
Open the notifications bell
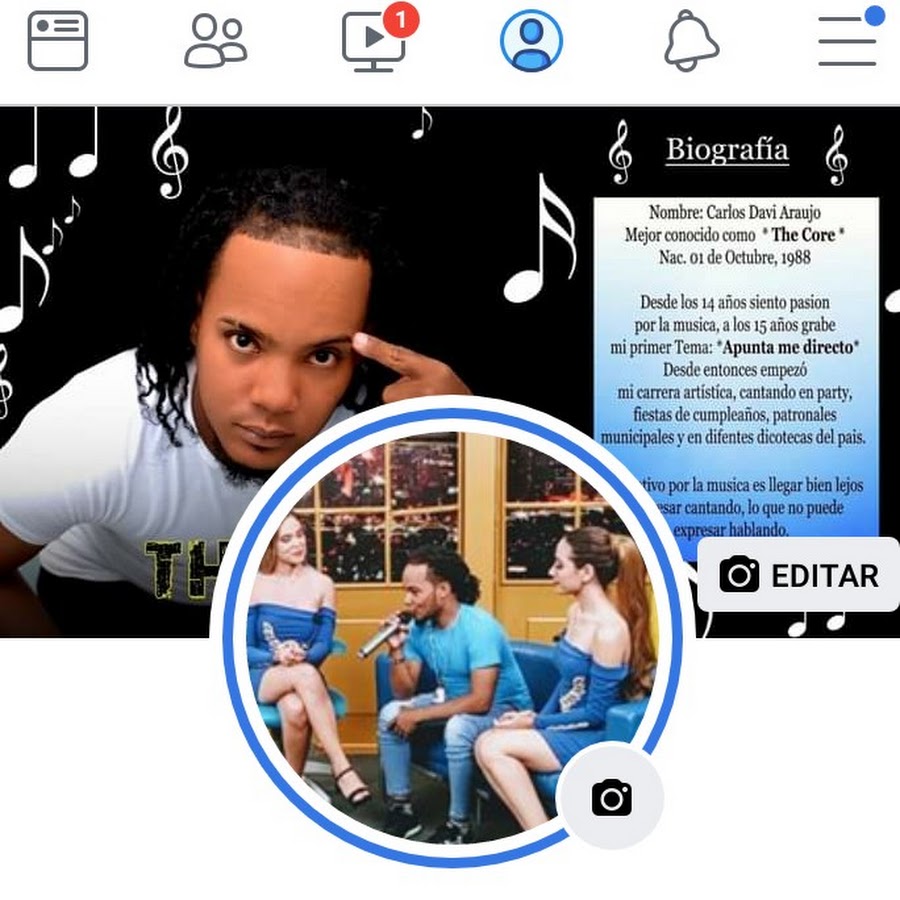pos(692,41)
